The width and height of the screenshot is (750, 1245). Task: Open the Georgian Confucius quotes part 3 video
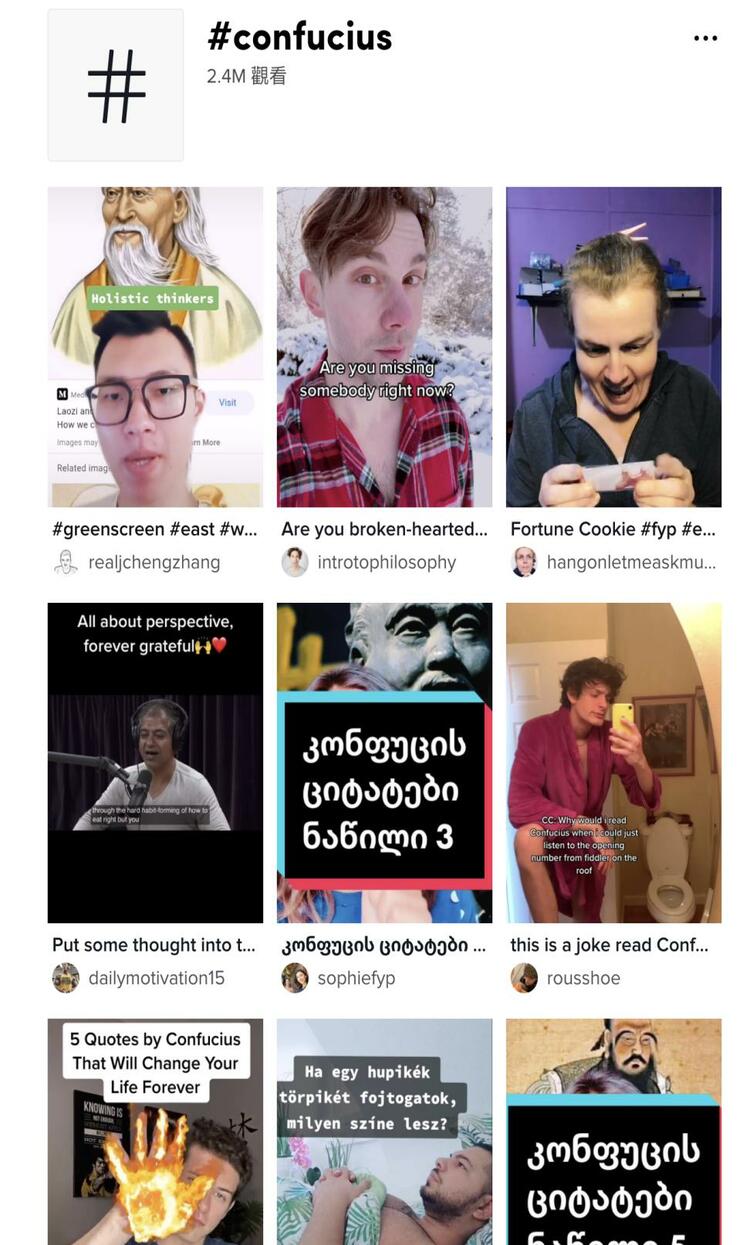click(x=384, y=762)
